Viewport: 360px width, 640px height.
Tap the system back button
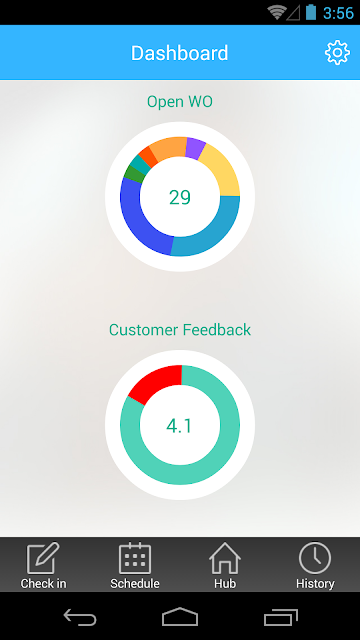80,617
